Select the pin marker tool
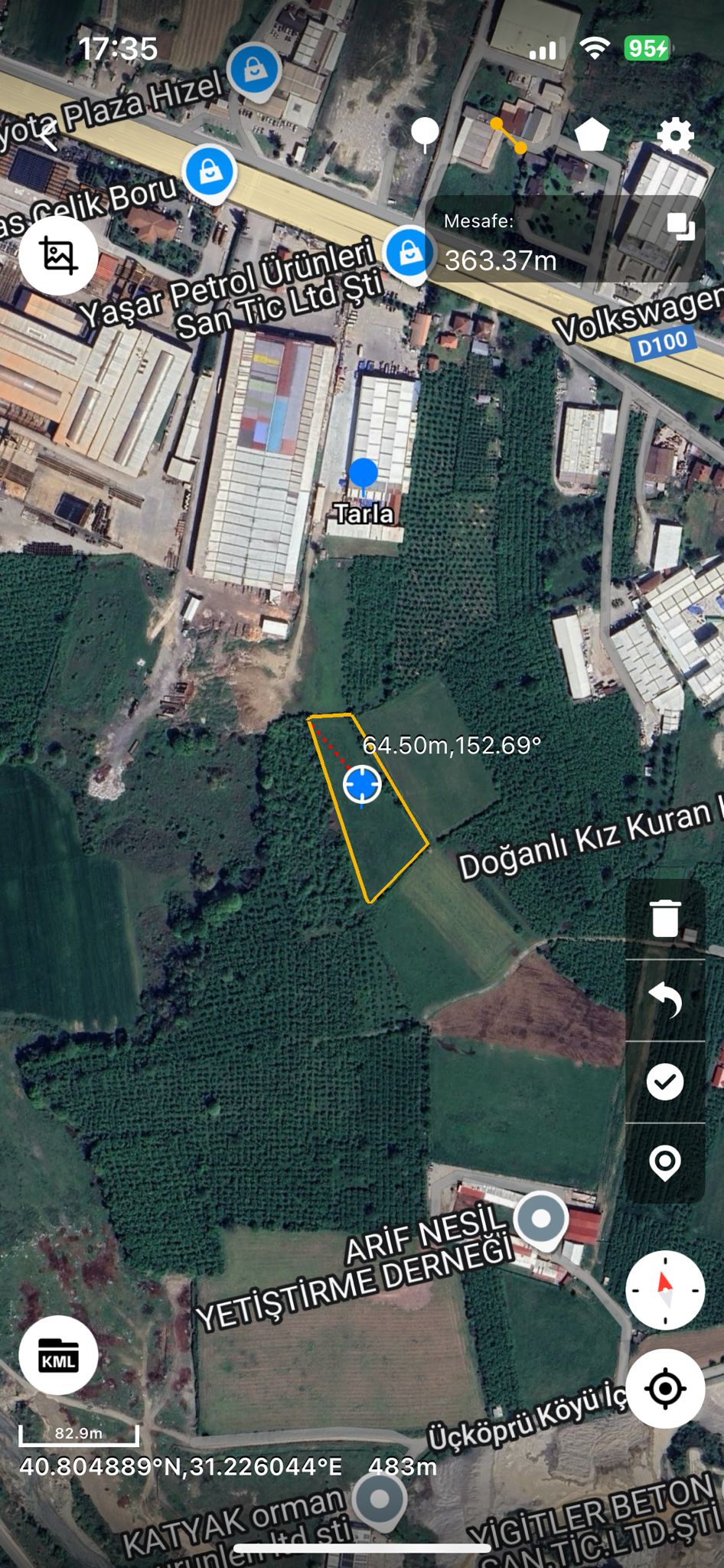 (425, 134)
